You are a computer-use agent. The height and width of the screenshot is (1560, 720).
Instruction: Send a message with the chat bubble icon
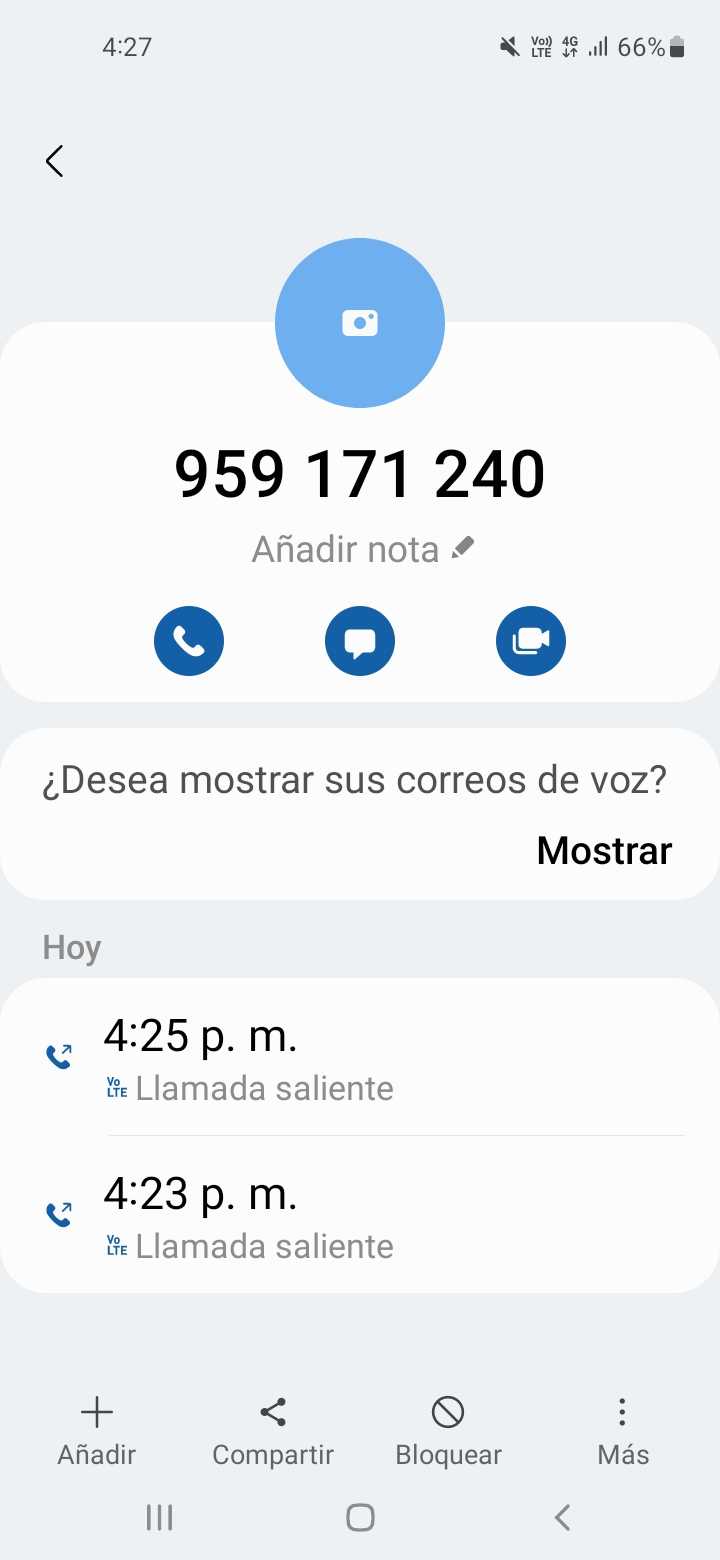coord(360,641)
